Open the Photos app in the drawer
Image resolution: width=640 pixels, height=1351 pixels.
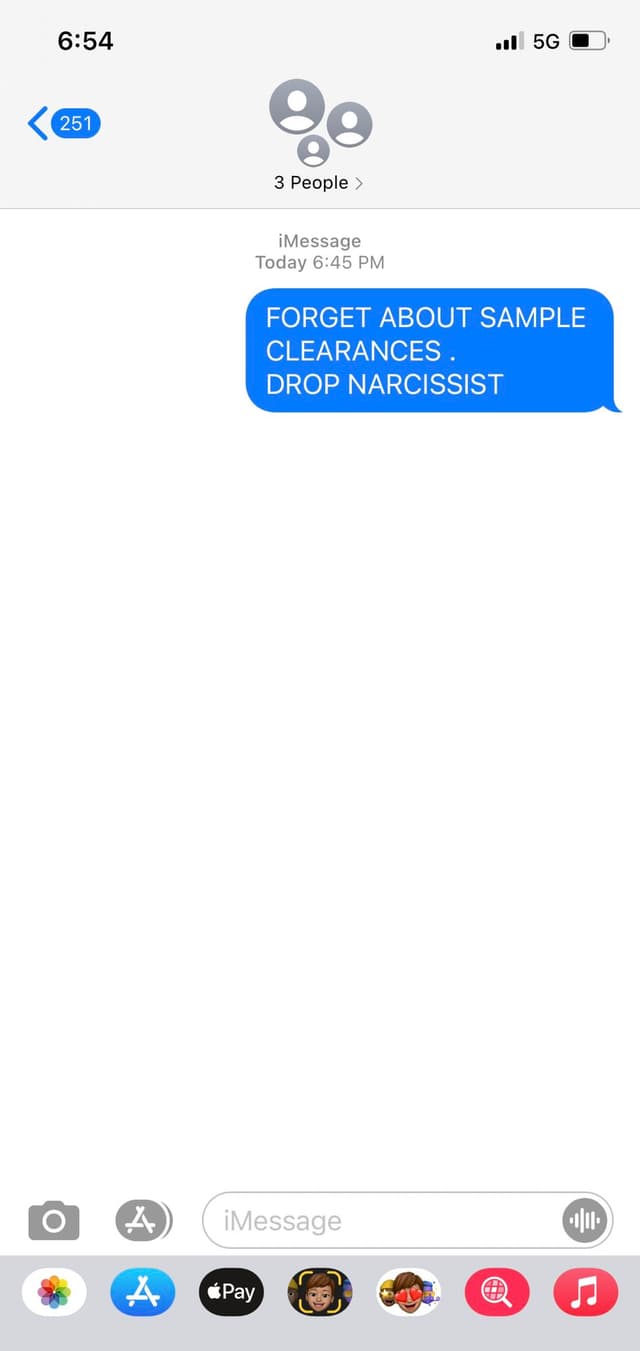pos(54,1292)
